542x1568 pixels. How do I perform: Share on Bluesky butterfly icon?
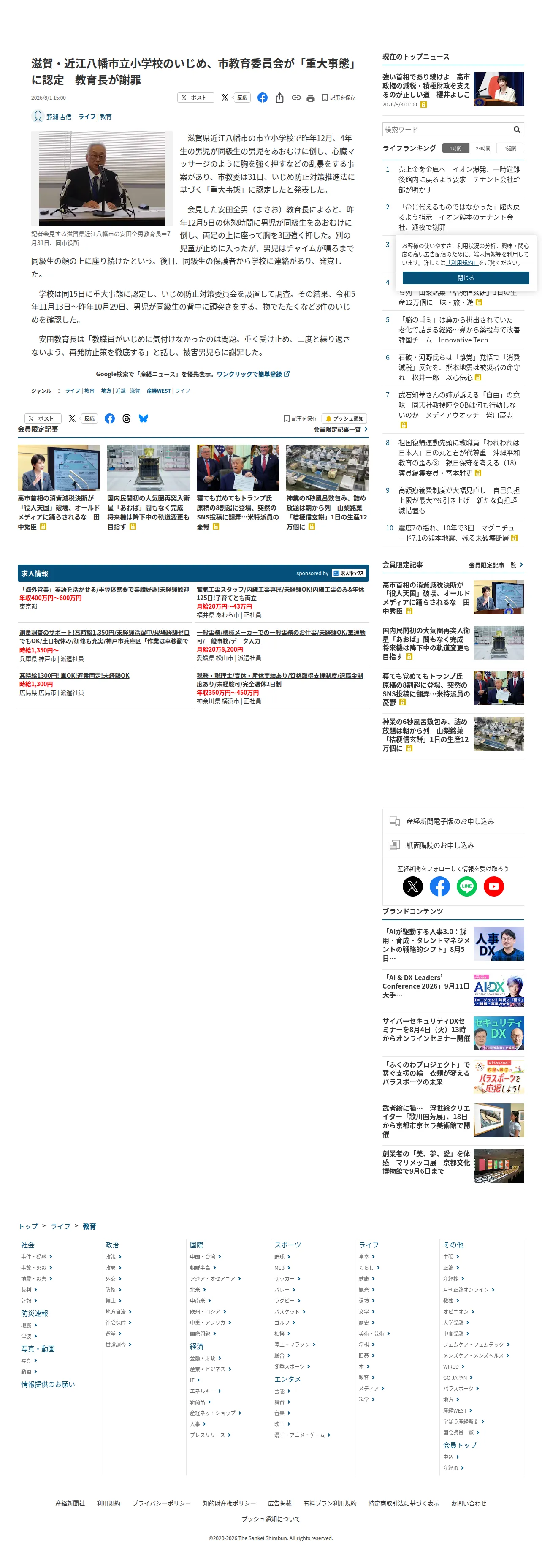point(144,418)
